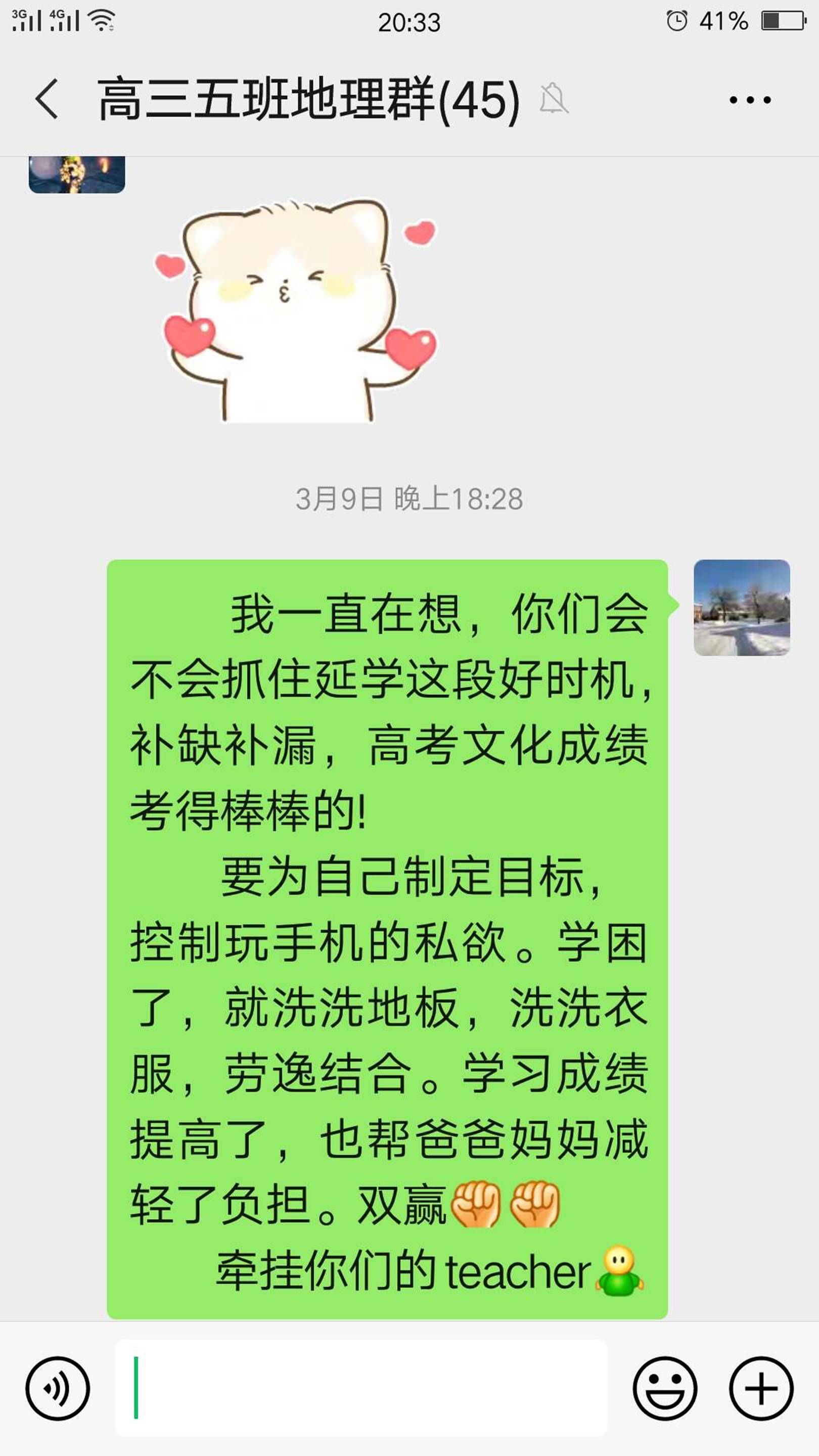This screenshot has height=1456, width=819.
Task: Open the emoji picker
Action: (x=665, y=1388)
